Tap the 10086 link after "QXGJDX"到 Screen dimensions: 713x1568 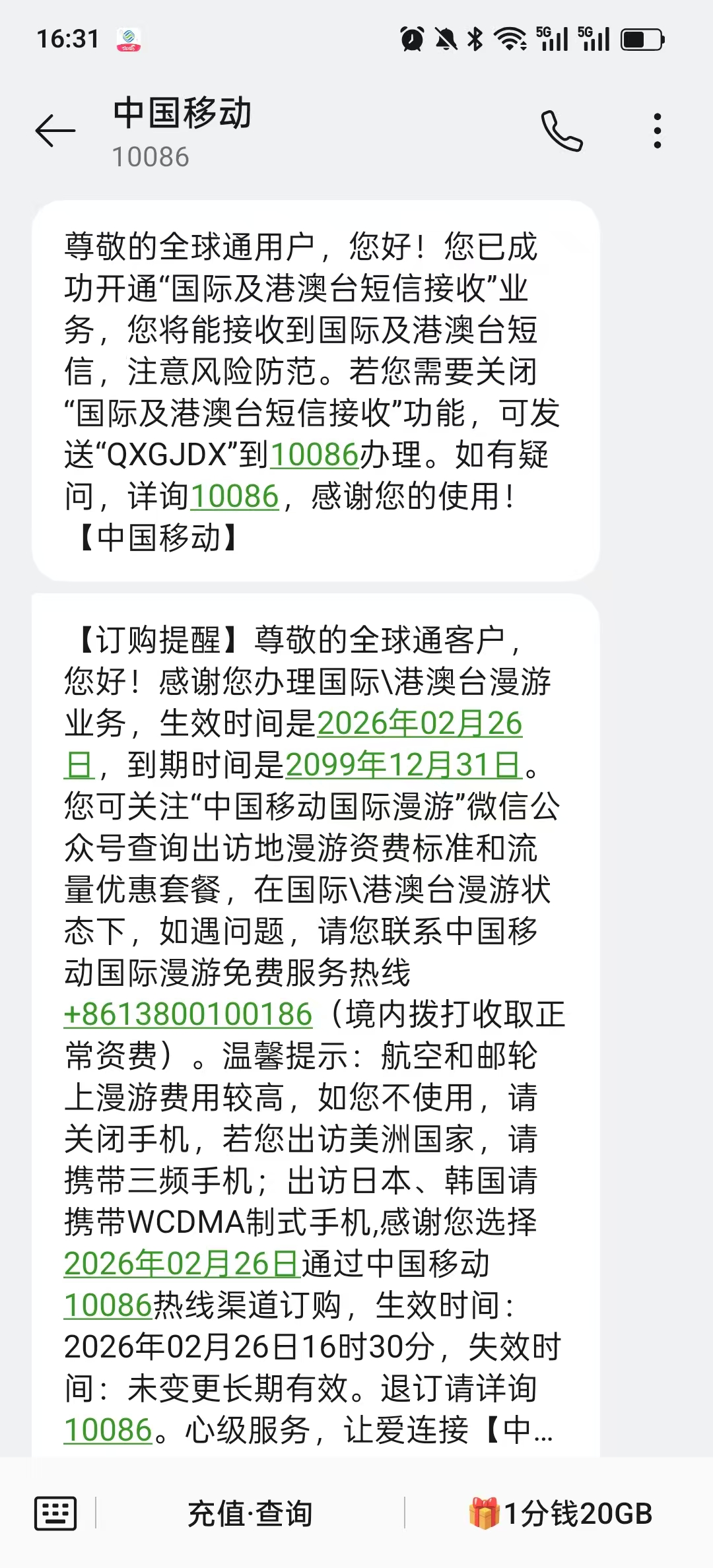(314, 455)
